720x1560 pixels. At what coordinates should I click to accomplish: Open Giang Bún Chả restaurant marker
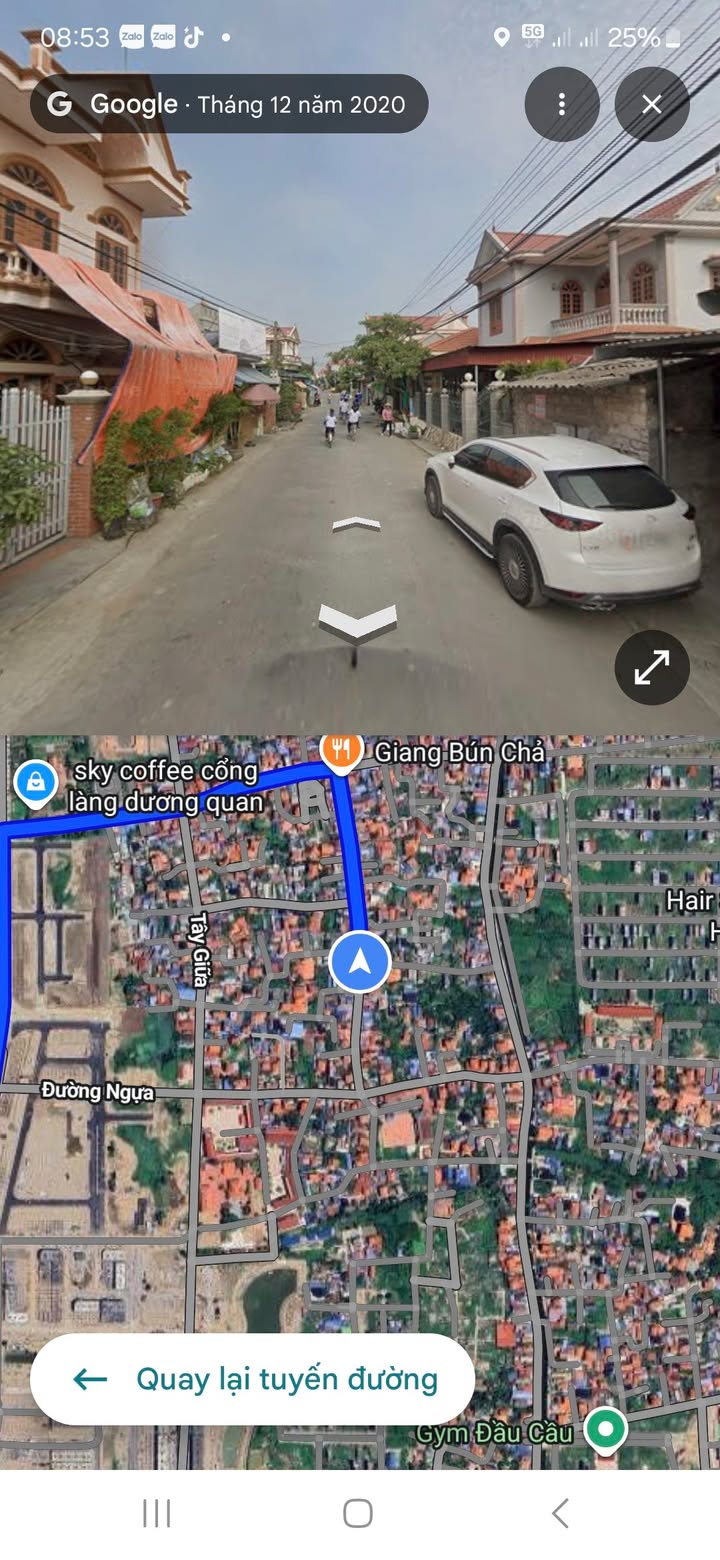tap(341, 750)
